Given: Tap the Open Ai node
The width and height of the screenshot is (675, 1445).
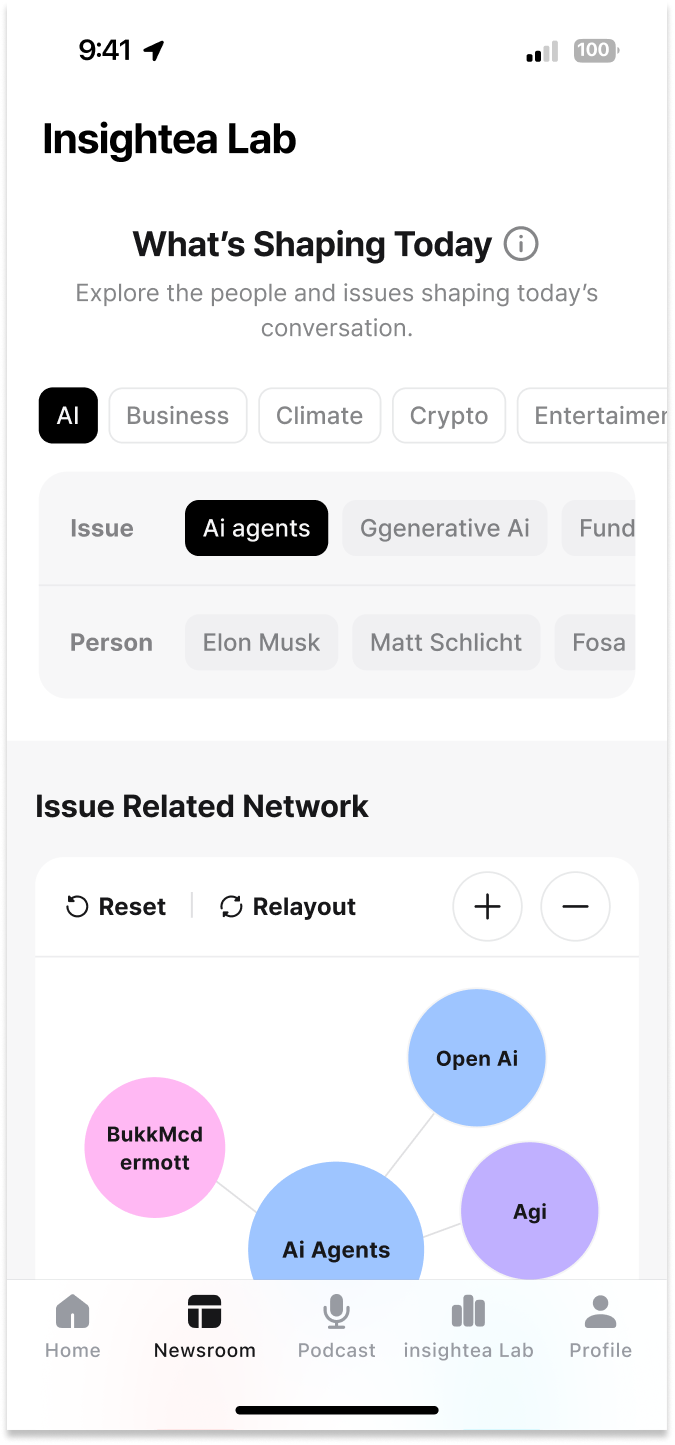Looking at the screenshot, I should click(x=477, y=1058).
